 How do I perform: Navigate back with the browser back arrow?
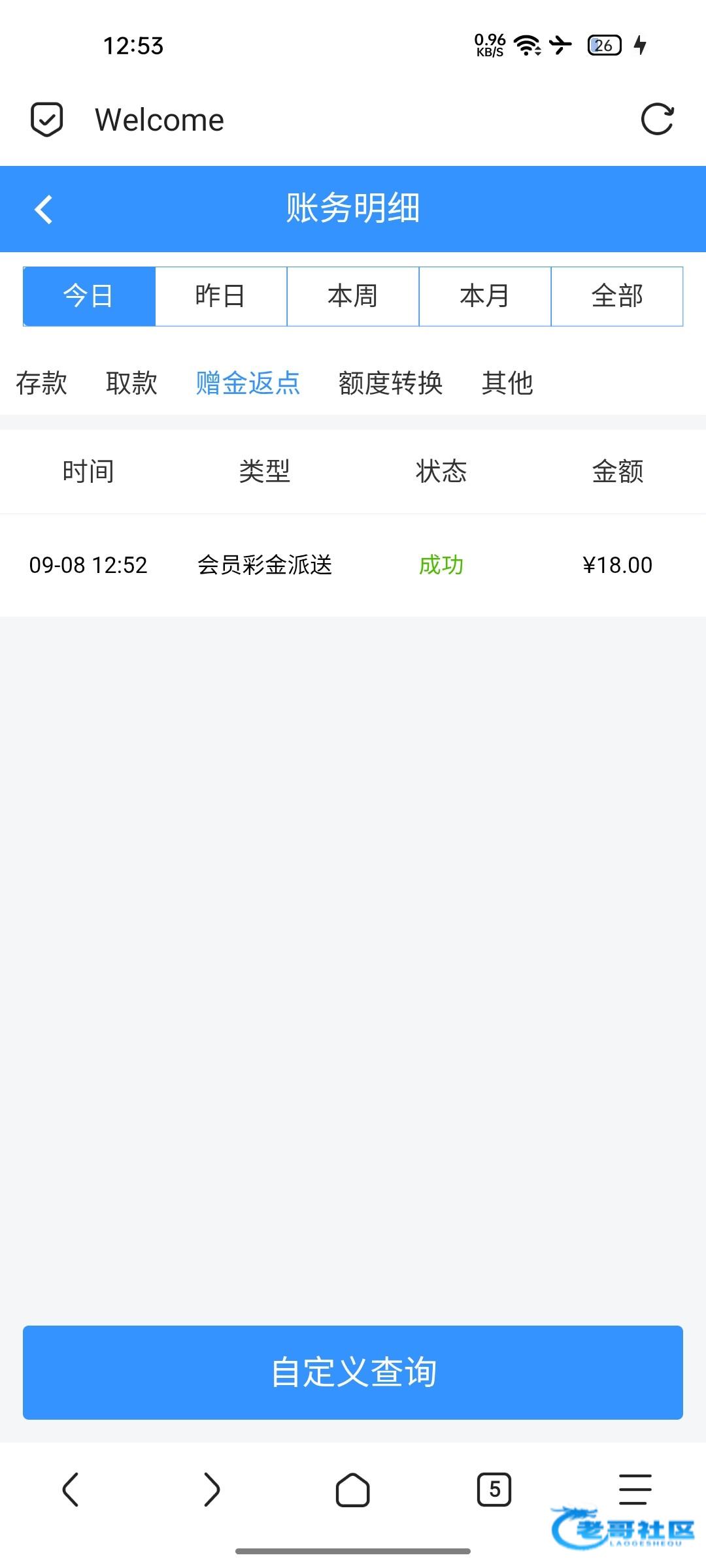click(71, 1490)
